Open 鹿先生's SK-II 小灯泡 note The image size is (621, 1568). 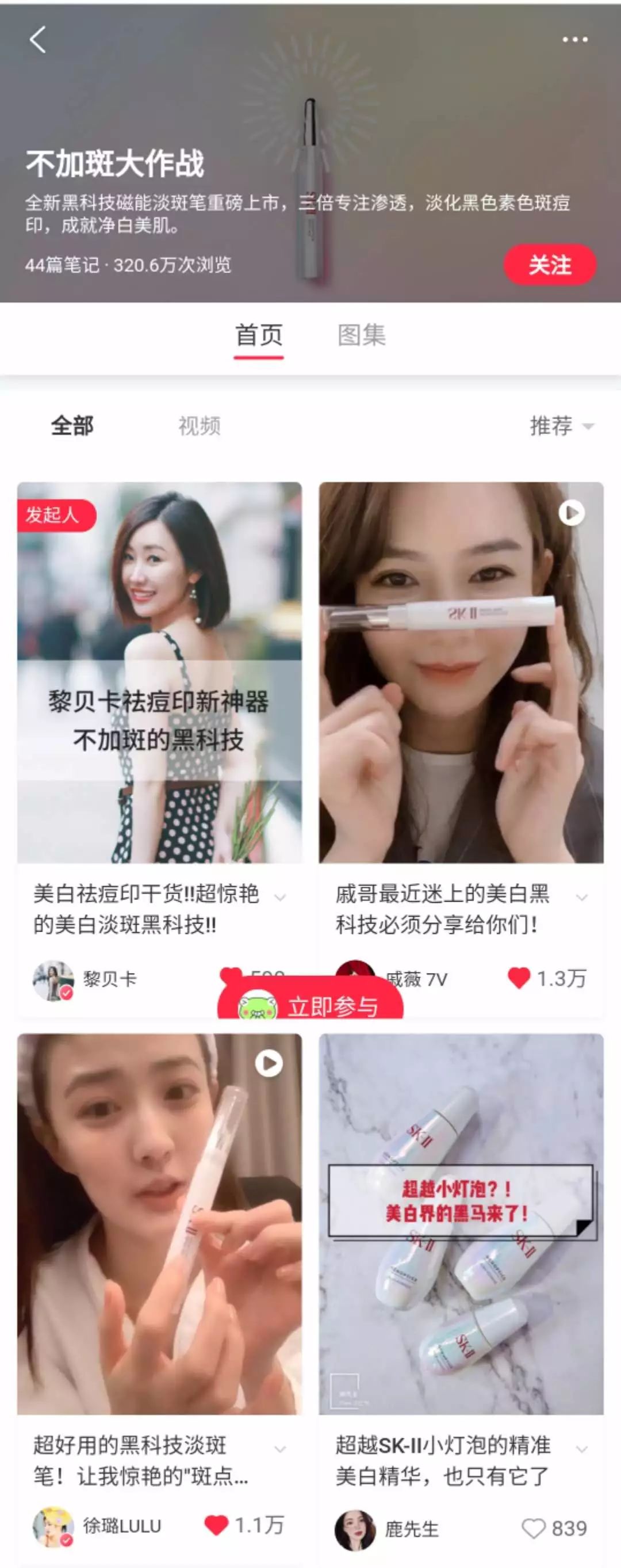(x=461, y=1223)
